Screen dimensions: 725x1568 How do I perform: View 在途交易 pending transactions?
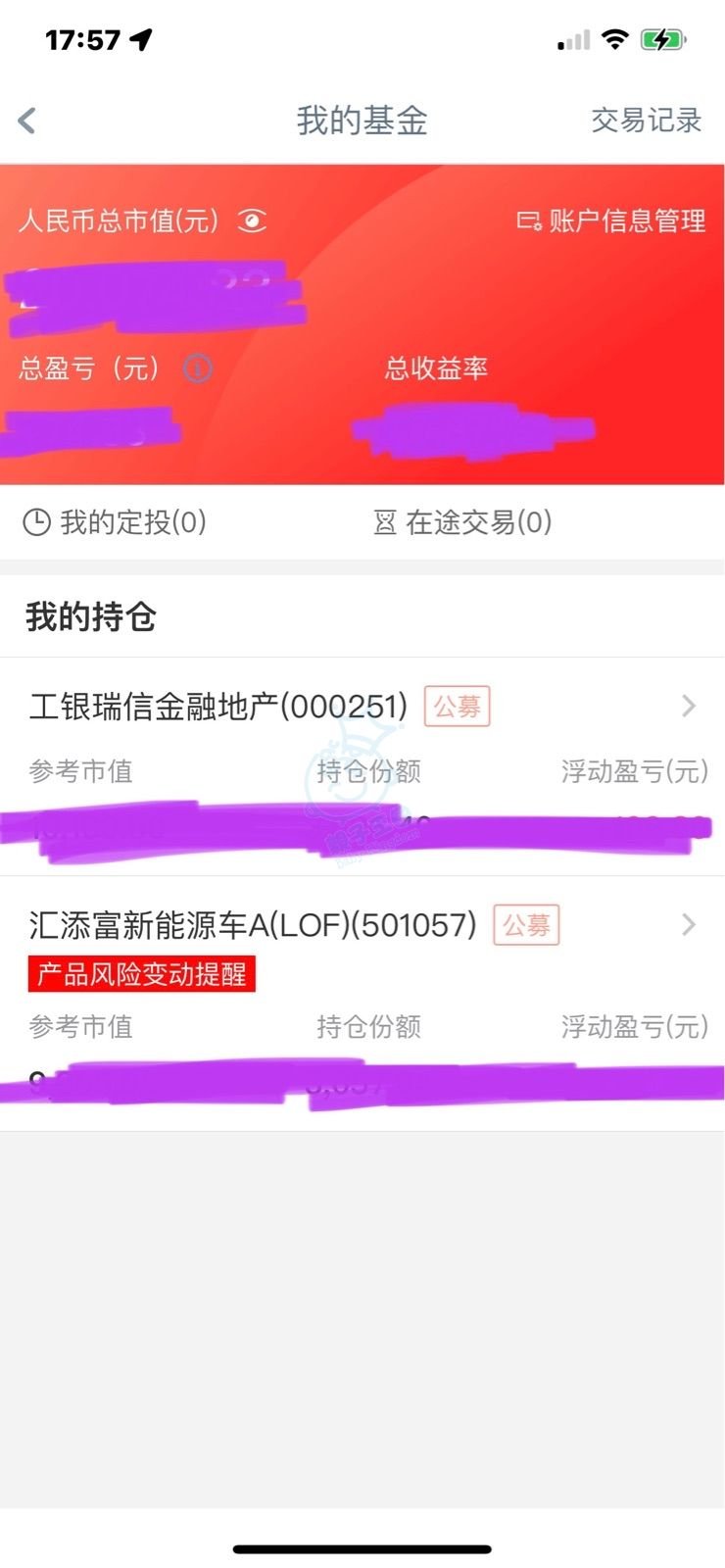(463, 522)
